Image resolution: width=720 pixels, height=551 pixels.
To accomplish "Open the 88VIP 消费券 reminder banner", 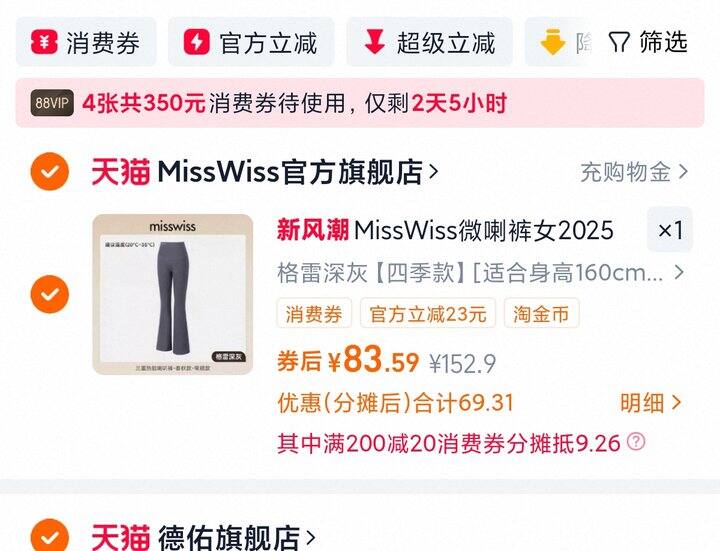I will [360, 103].
